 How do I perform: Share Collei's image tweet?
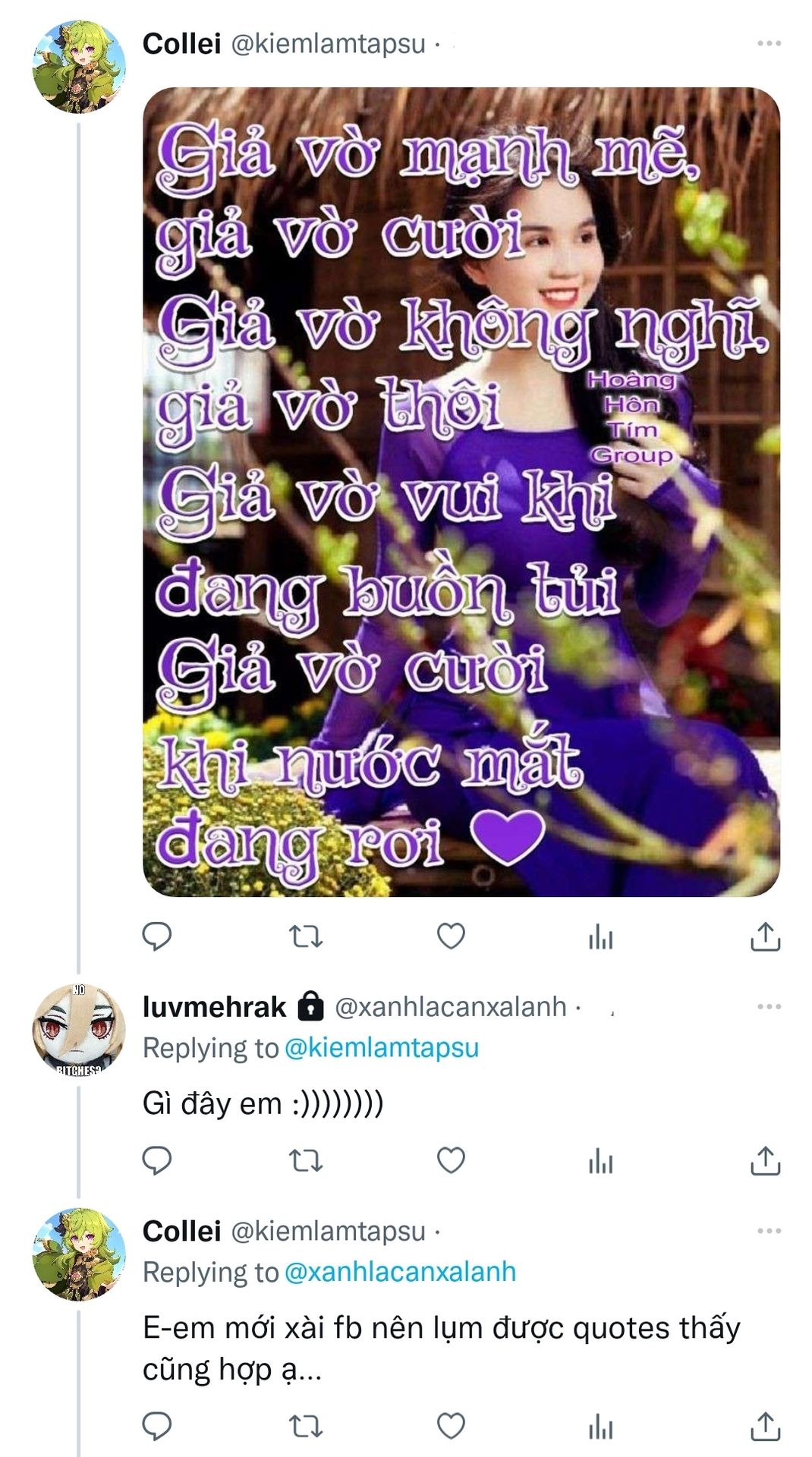(x=765, y=936)
